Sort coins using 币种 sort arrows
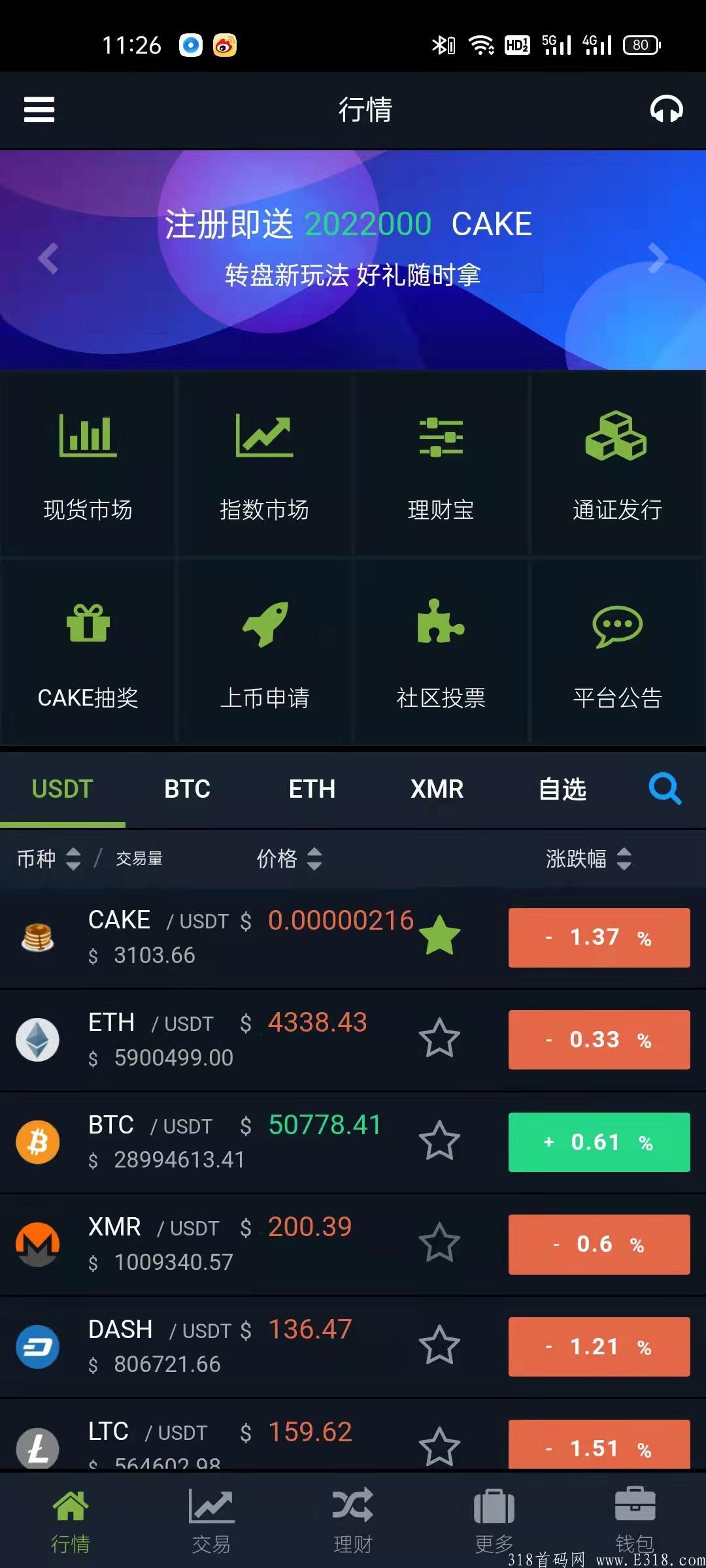Image resolution: width=706 pixels, height=1568 pixels. 74,858
